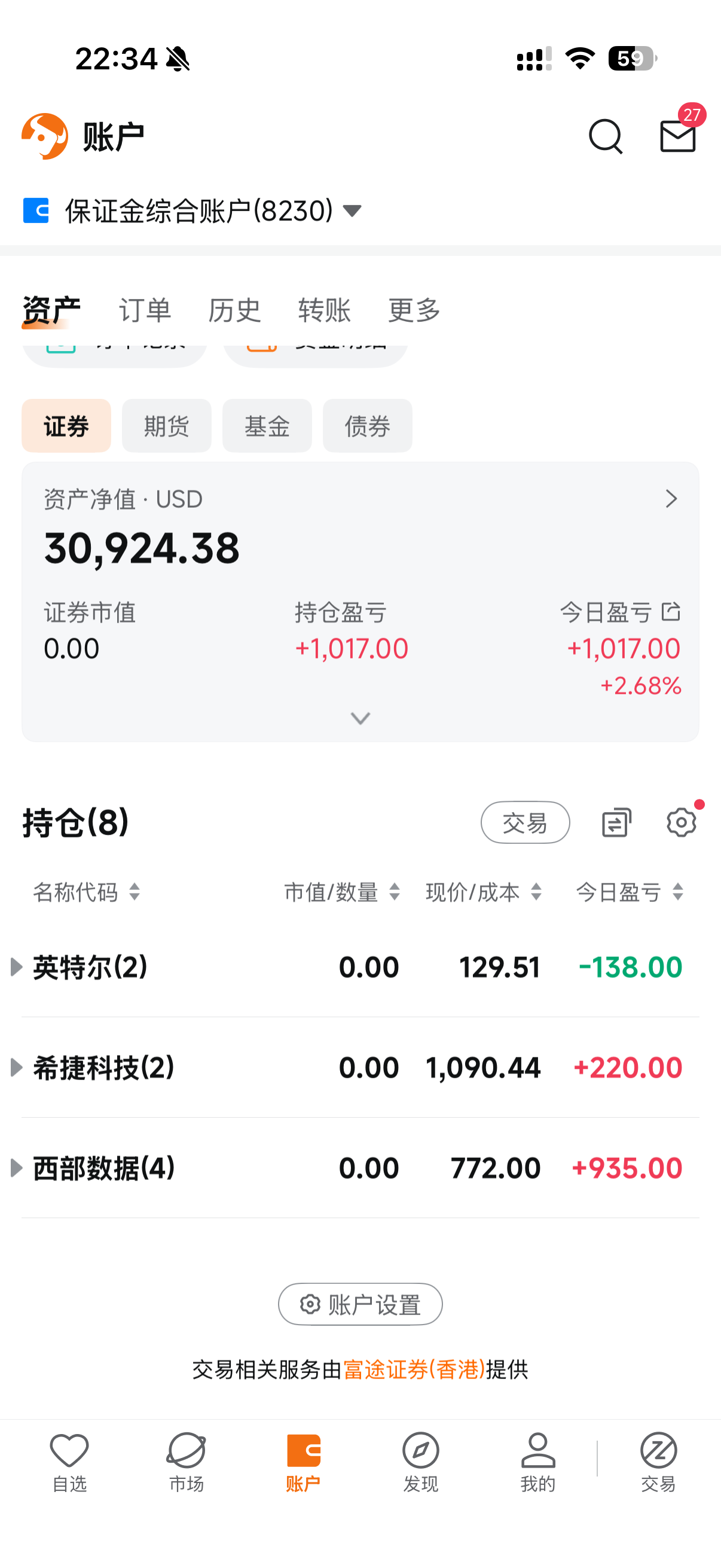Select the 基金 chip
The image size is (721, 1568).
tap(267, 425)
